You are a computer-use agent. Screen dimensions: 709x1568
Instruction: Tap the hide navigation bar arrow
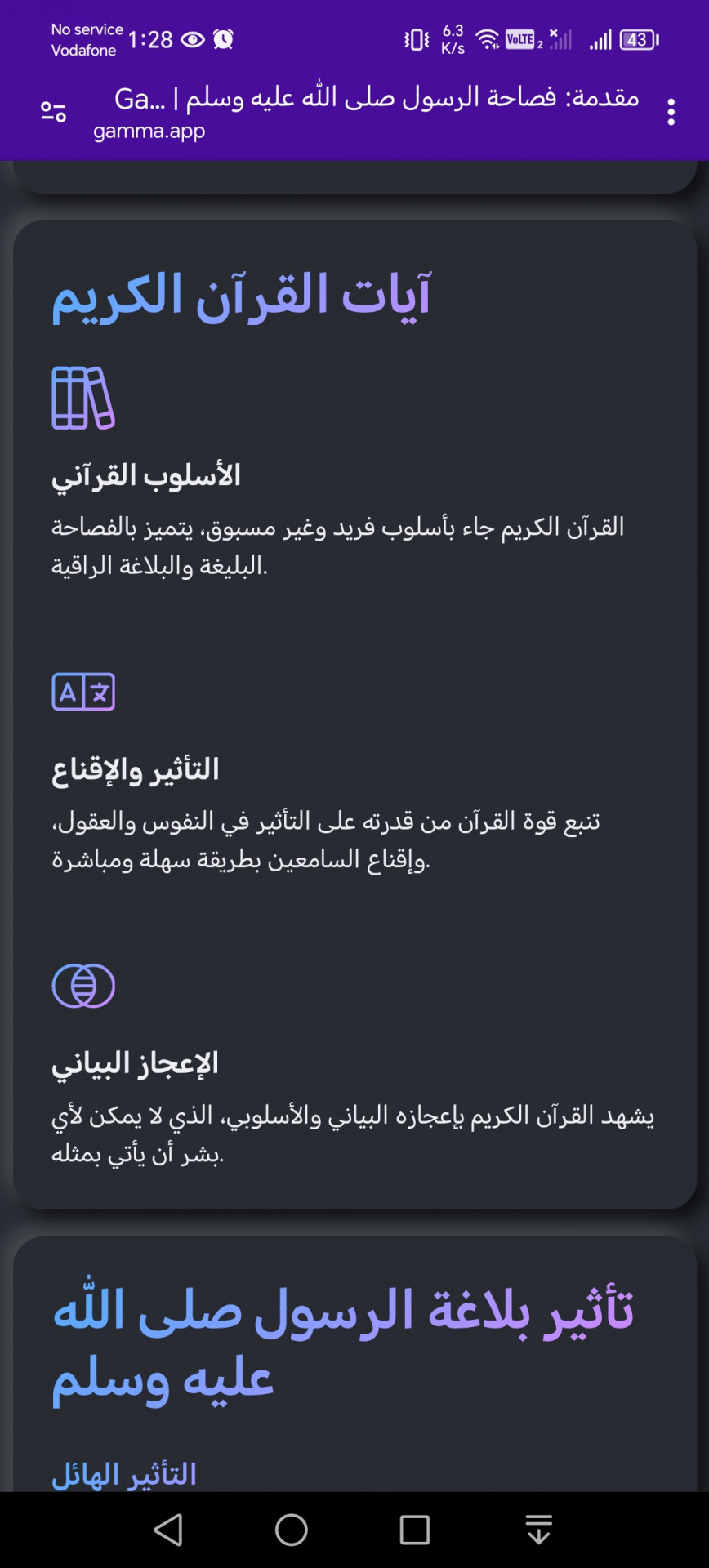point(539,1530)
